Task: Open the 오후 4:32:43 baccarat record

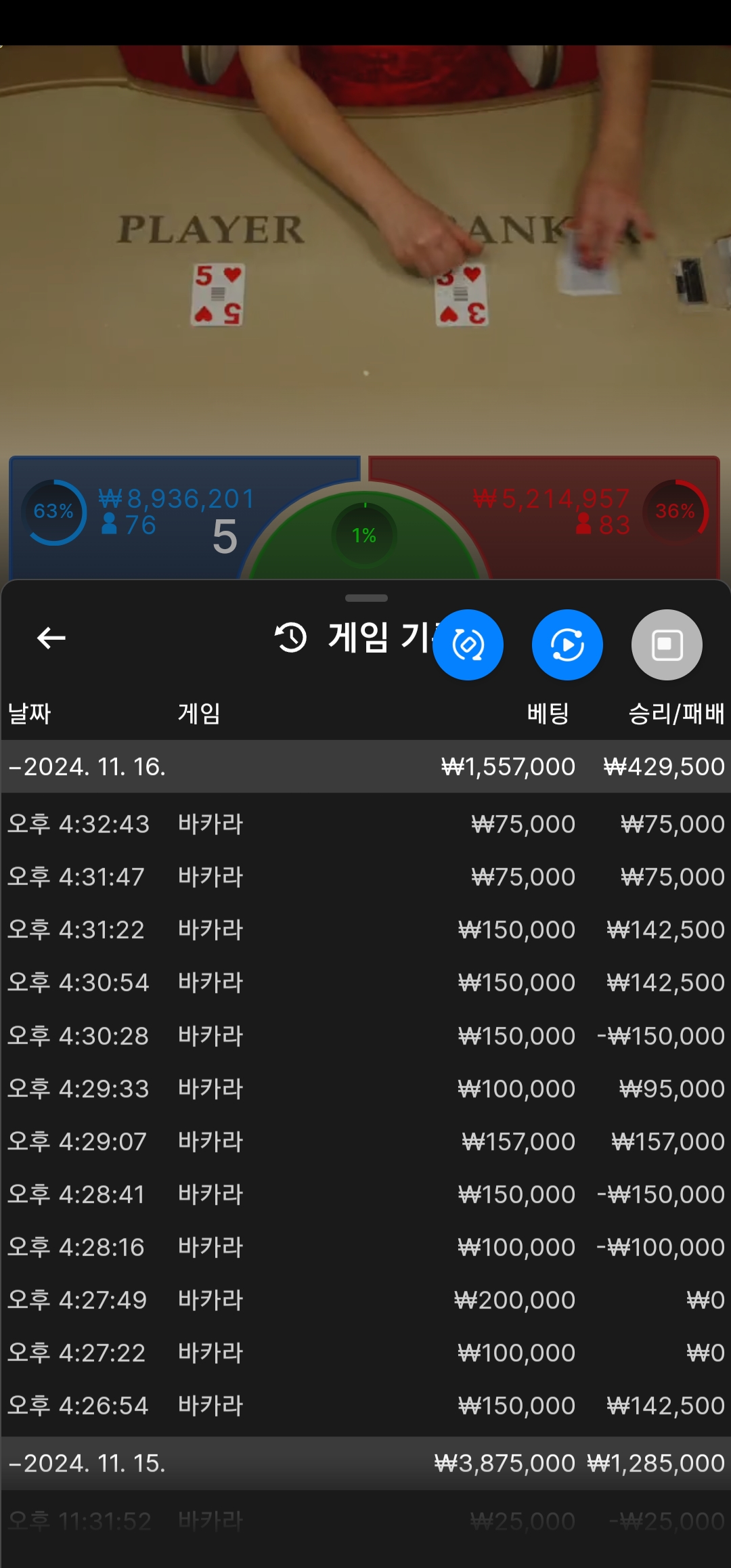Action: (365, 824)
